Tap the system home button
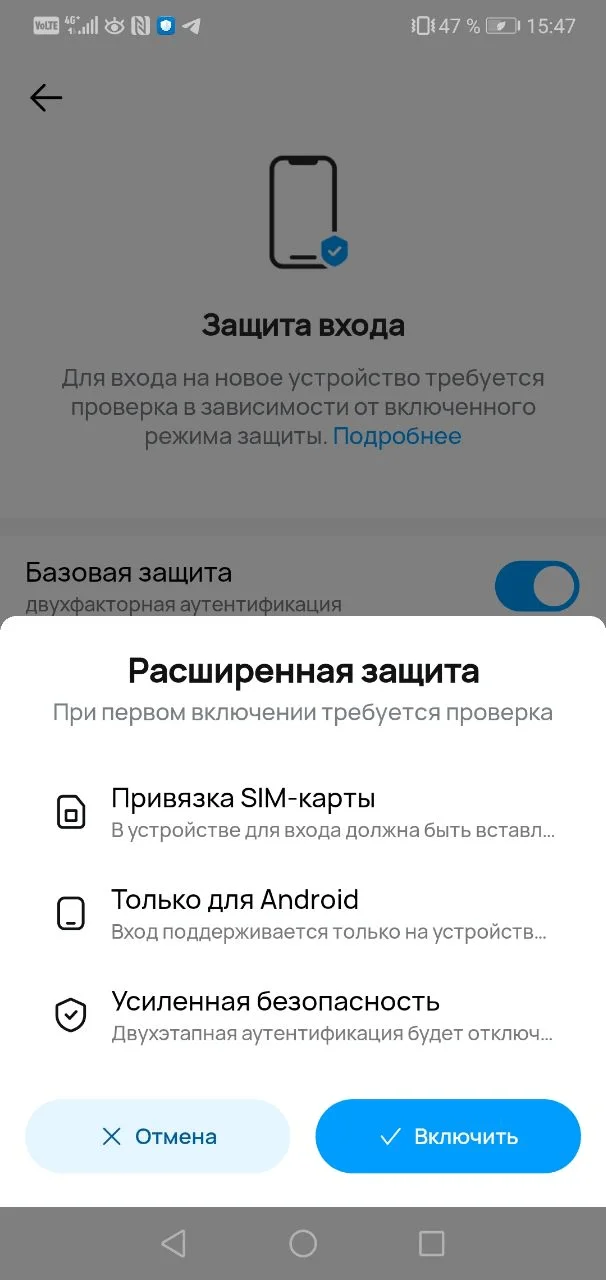The width and height of the screenshot is (606, 1280). tap(303, 1243)
